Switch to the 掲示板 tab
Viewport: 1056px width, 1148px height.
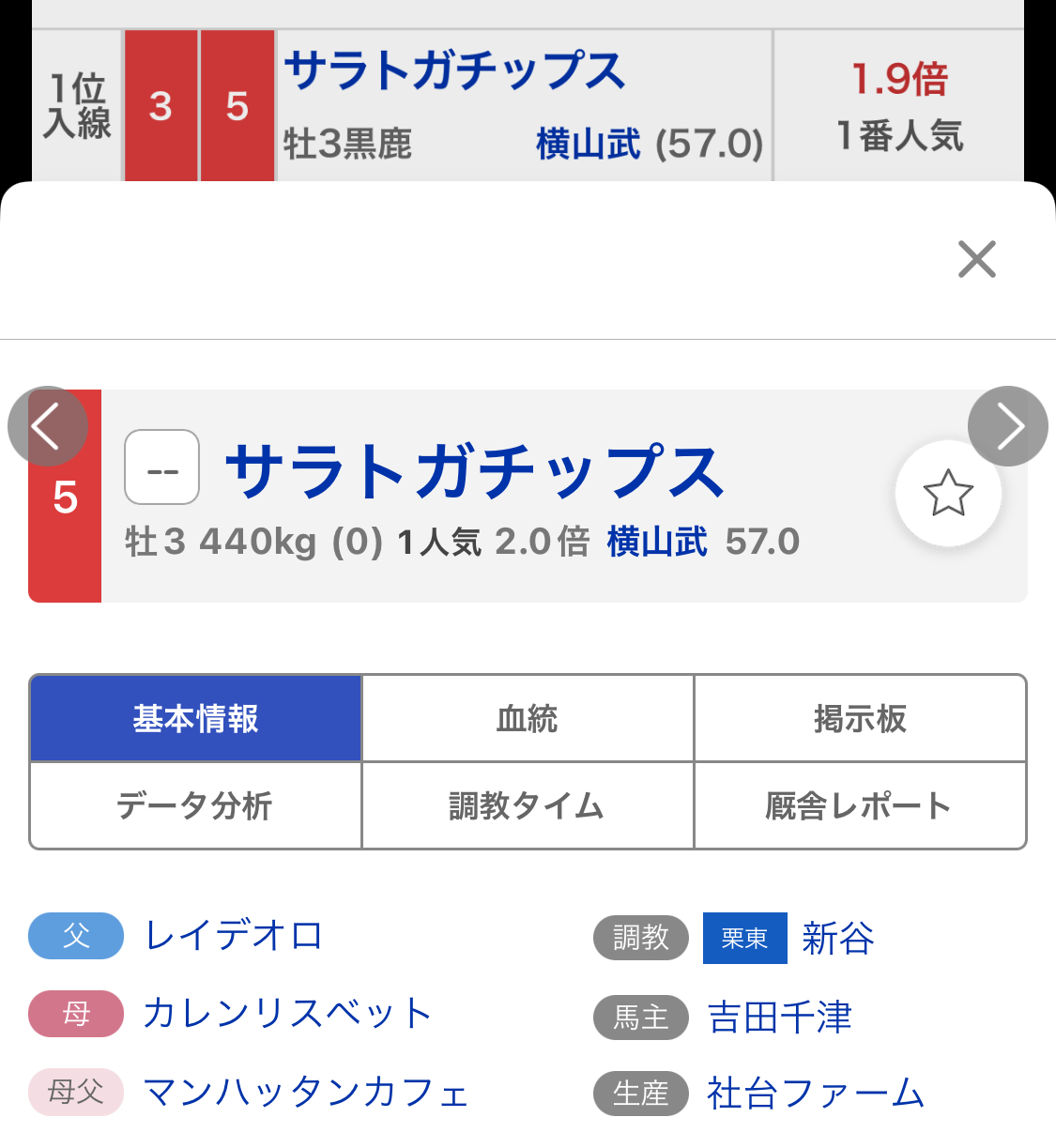[x=860, y=718]
